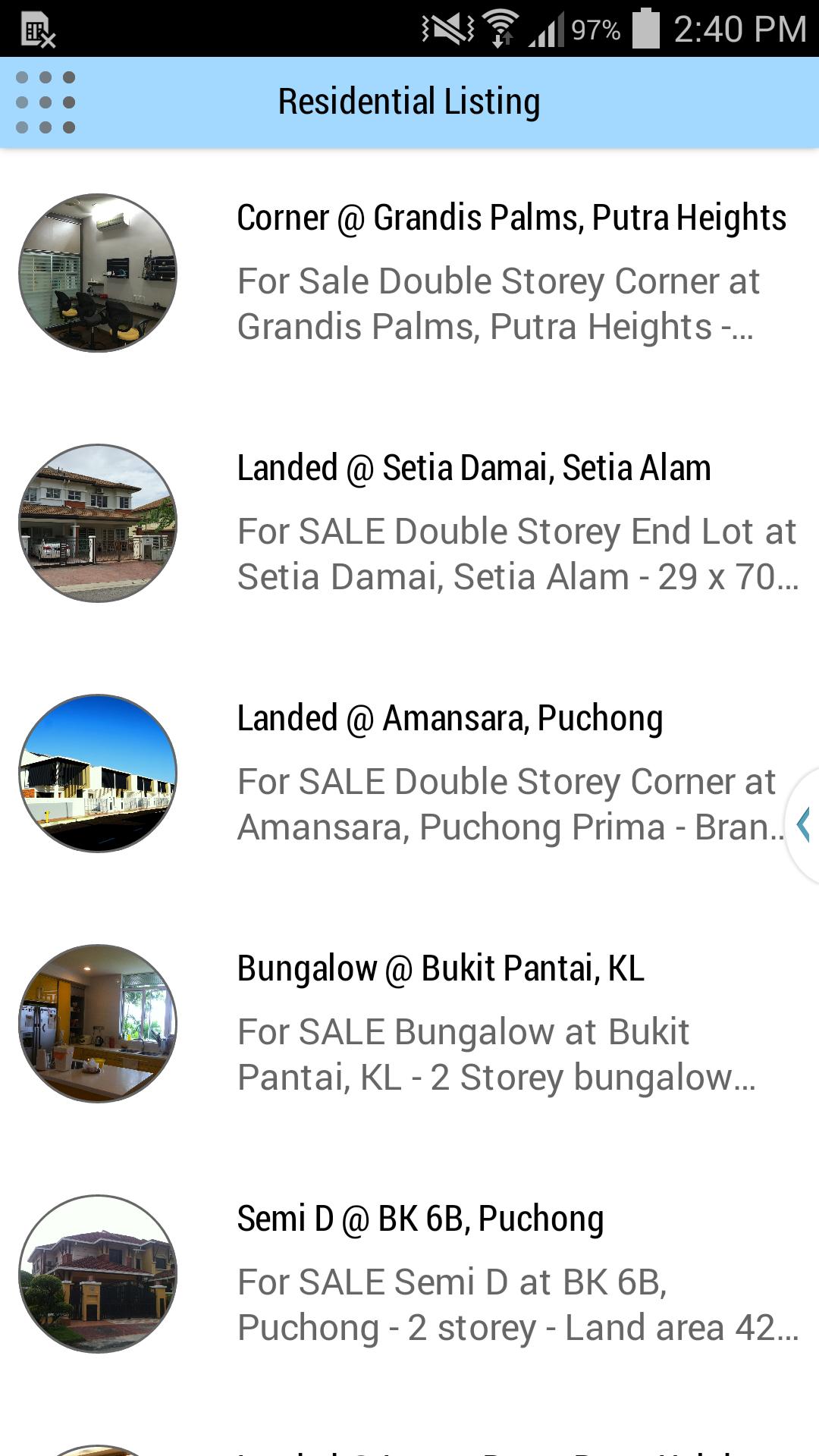This screenshot has width=819, height=1456.
Task: Tap the side panel arrow handle
Action: [x=804, y=824]
